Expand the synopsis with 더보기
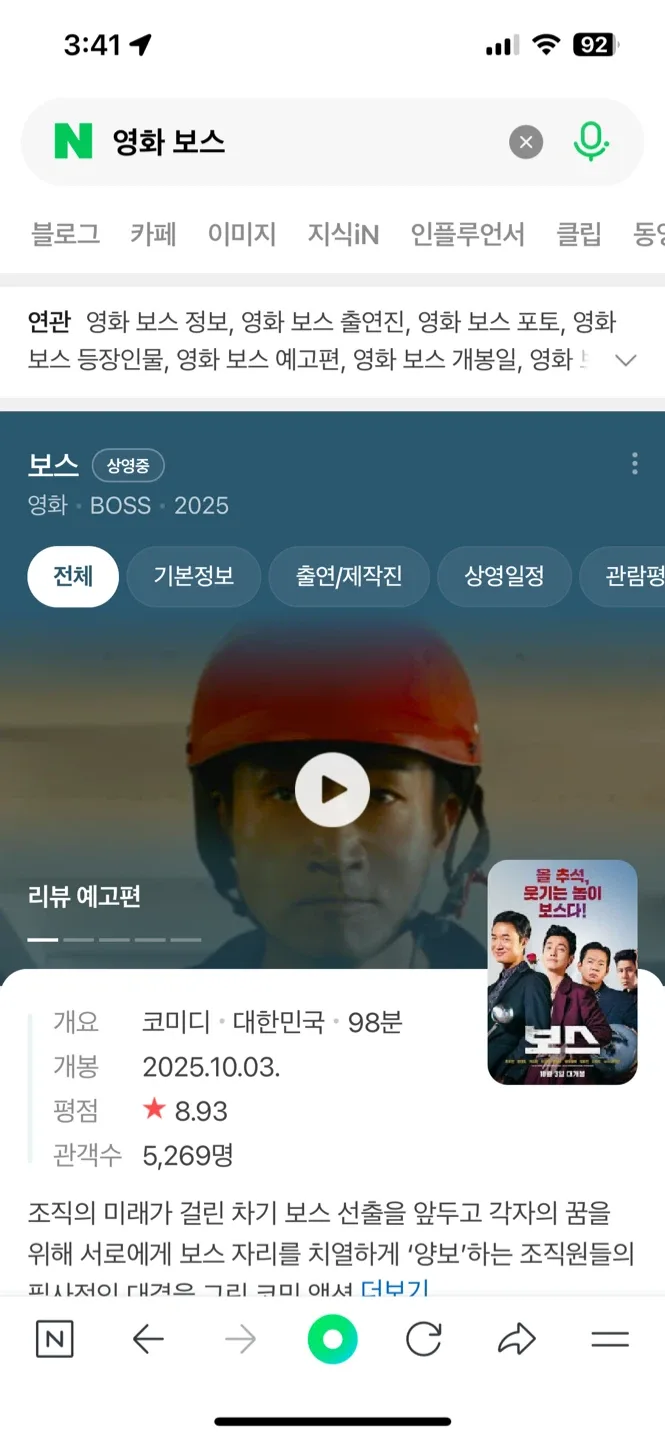The height and width of the screenshot is (1440, 665). 394,1289
